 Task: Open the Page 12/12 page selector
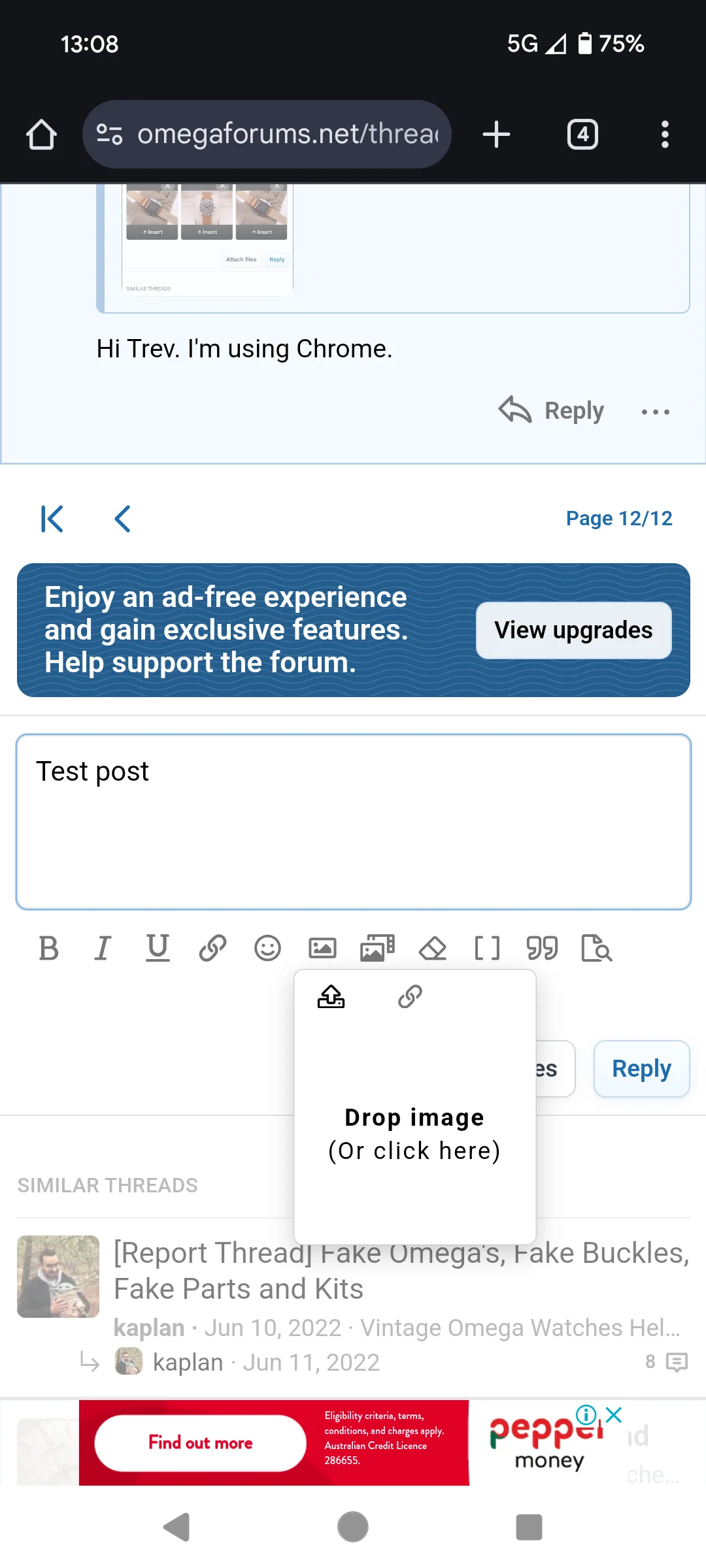pos(618,519)
